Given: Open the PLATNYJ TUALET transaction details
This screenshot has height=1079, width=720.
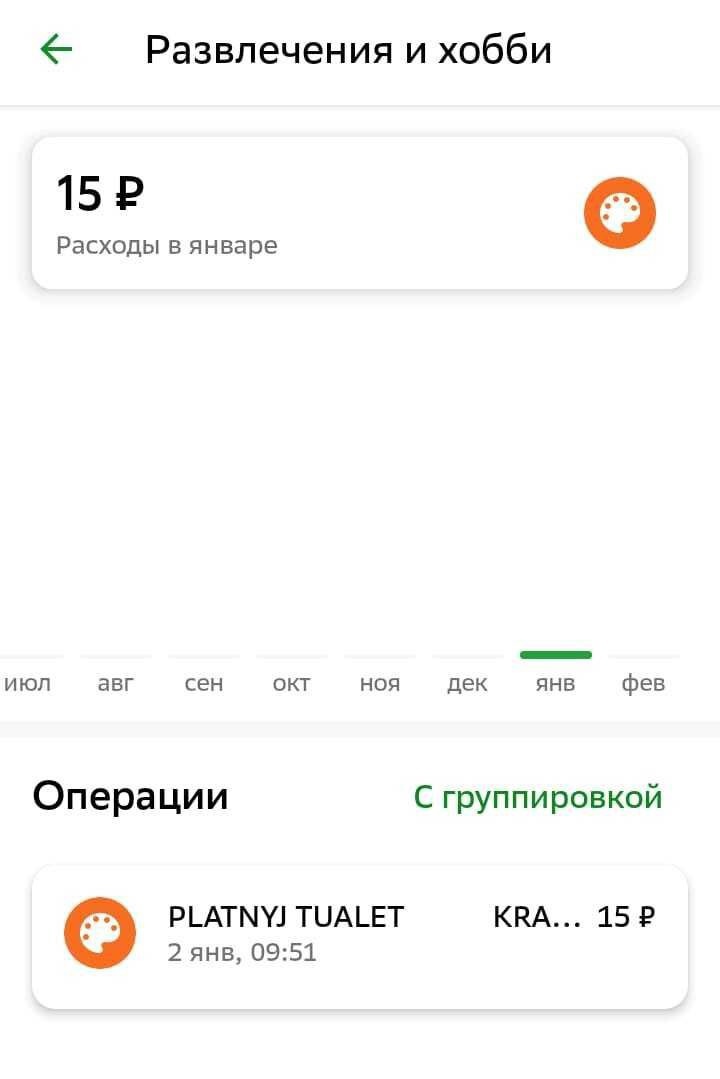Looking at the screenshot, I should click(x=360, y=932).
